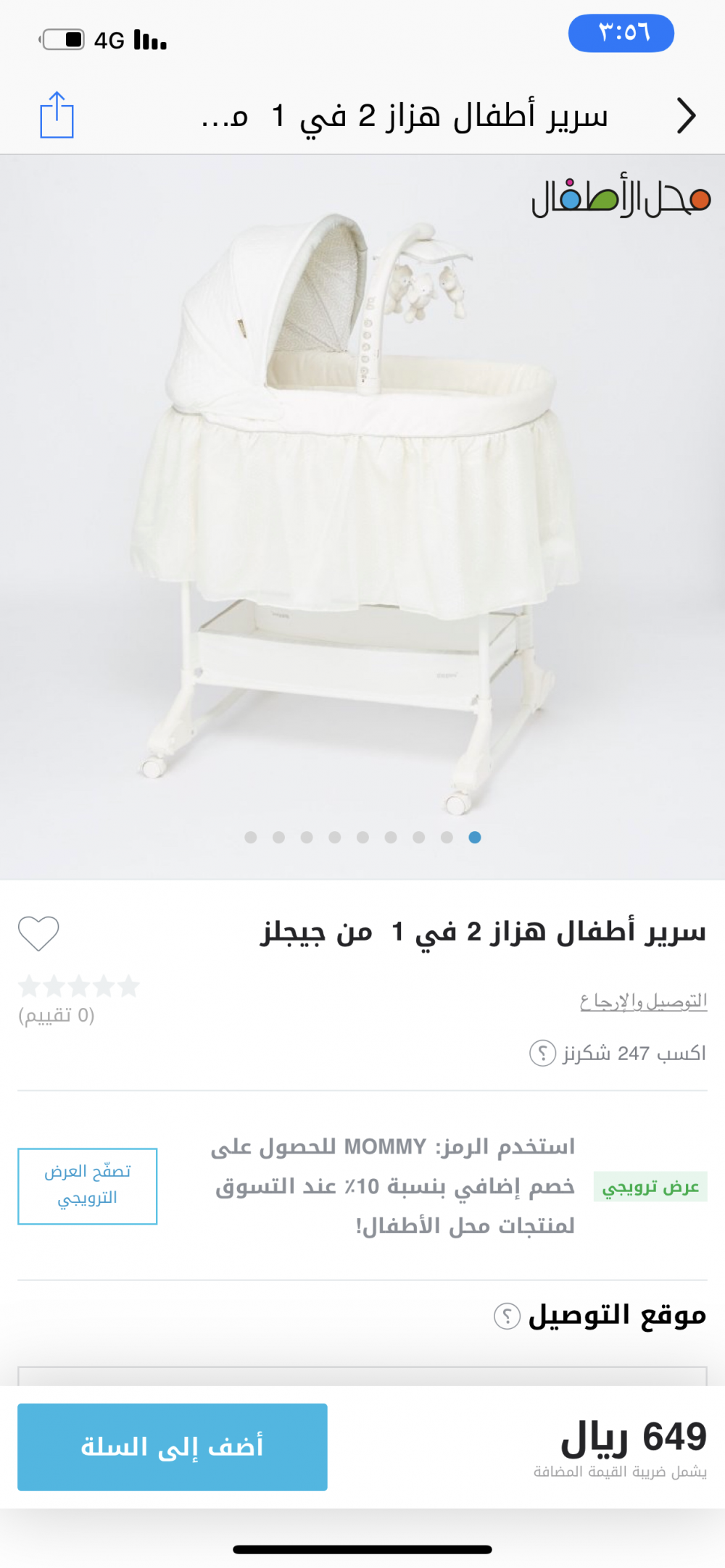Share this rocking bassinet product

[x=57, y=115]
